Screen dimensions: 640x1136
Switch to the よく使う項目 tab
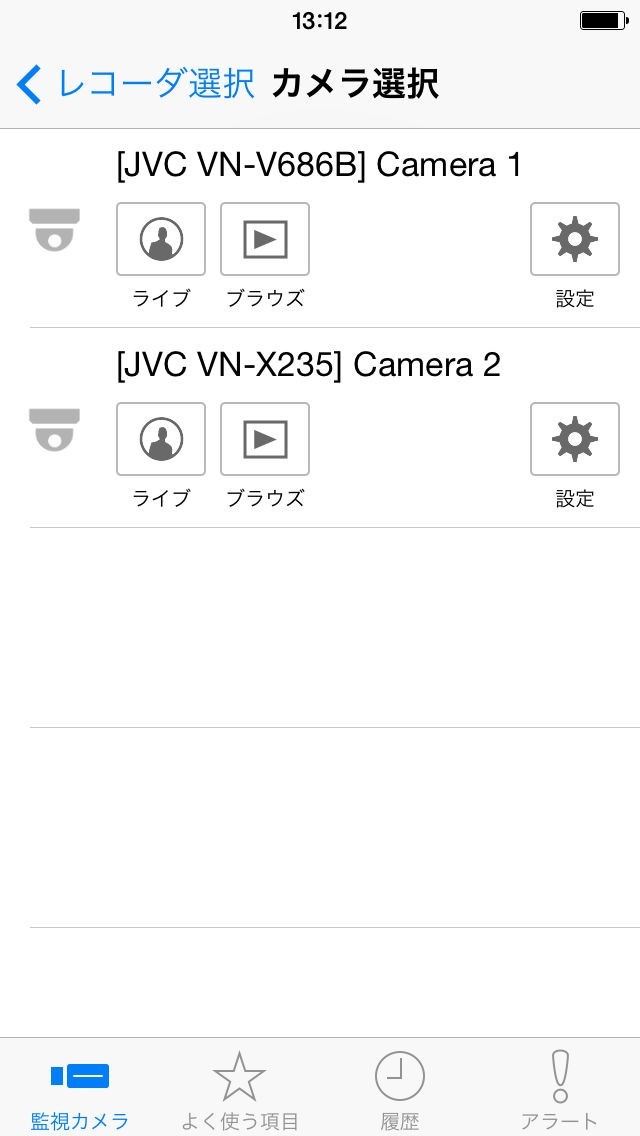point(240,1090)
